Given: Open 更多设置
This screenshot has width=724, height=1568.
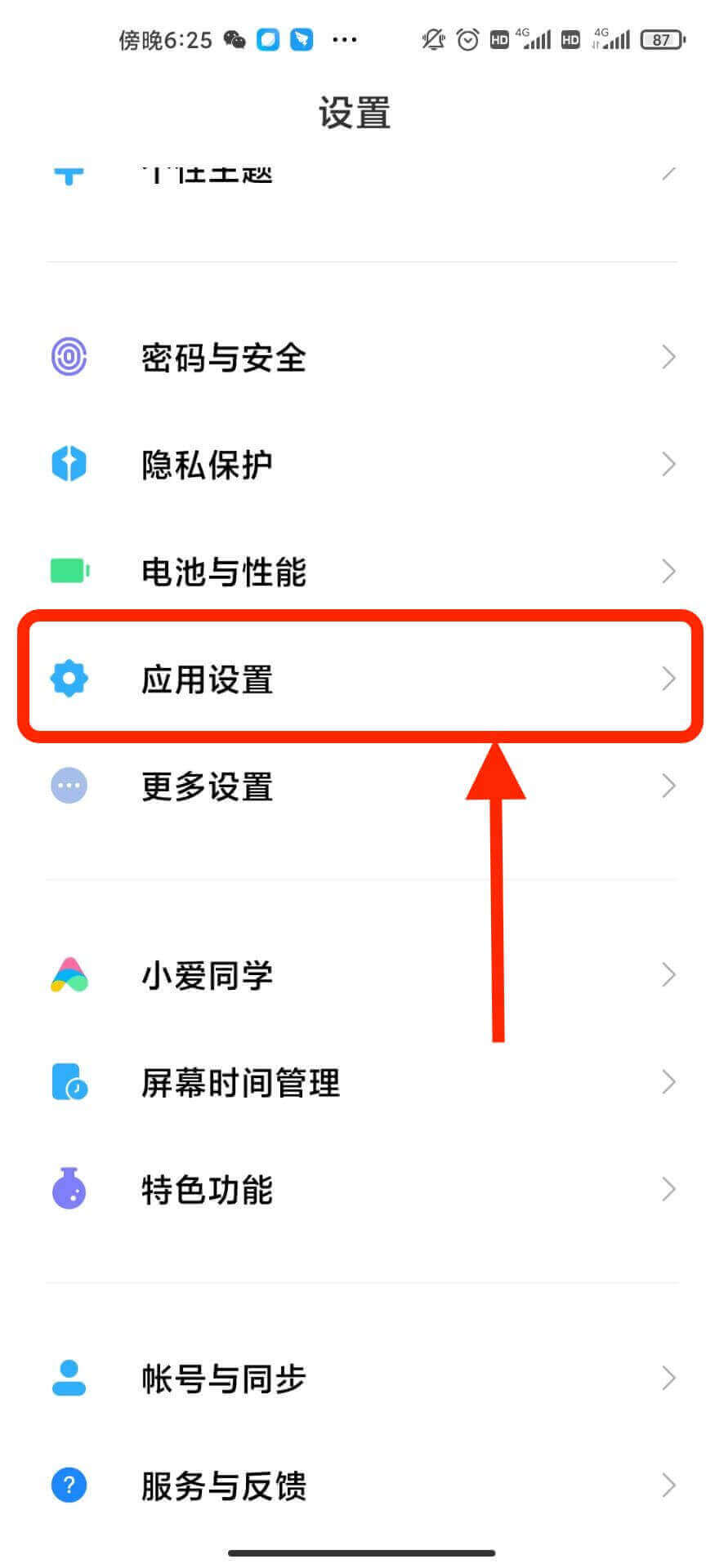Looking at the screenshot, I should pyautogui.click(x=207, y=786).
